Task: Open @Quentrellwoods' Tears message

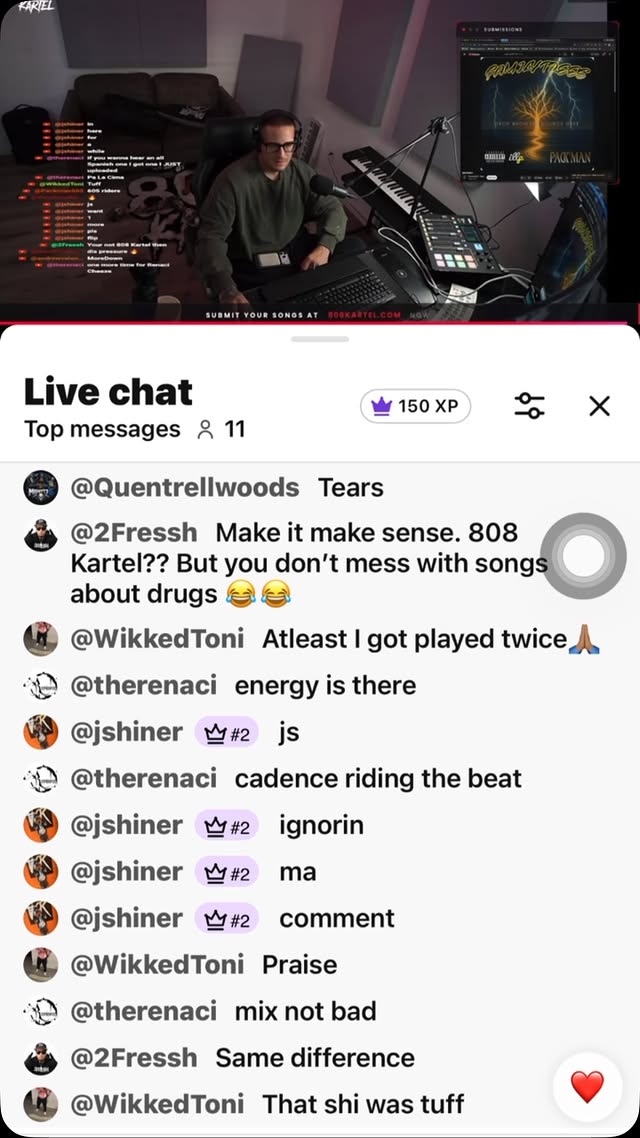Action: (x=320, y=487)
